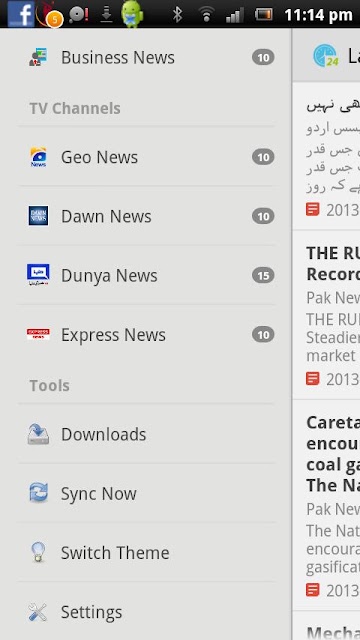Open the Business News category

pos(146,58)
